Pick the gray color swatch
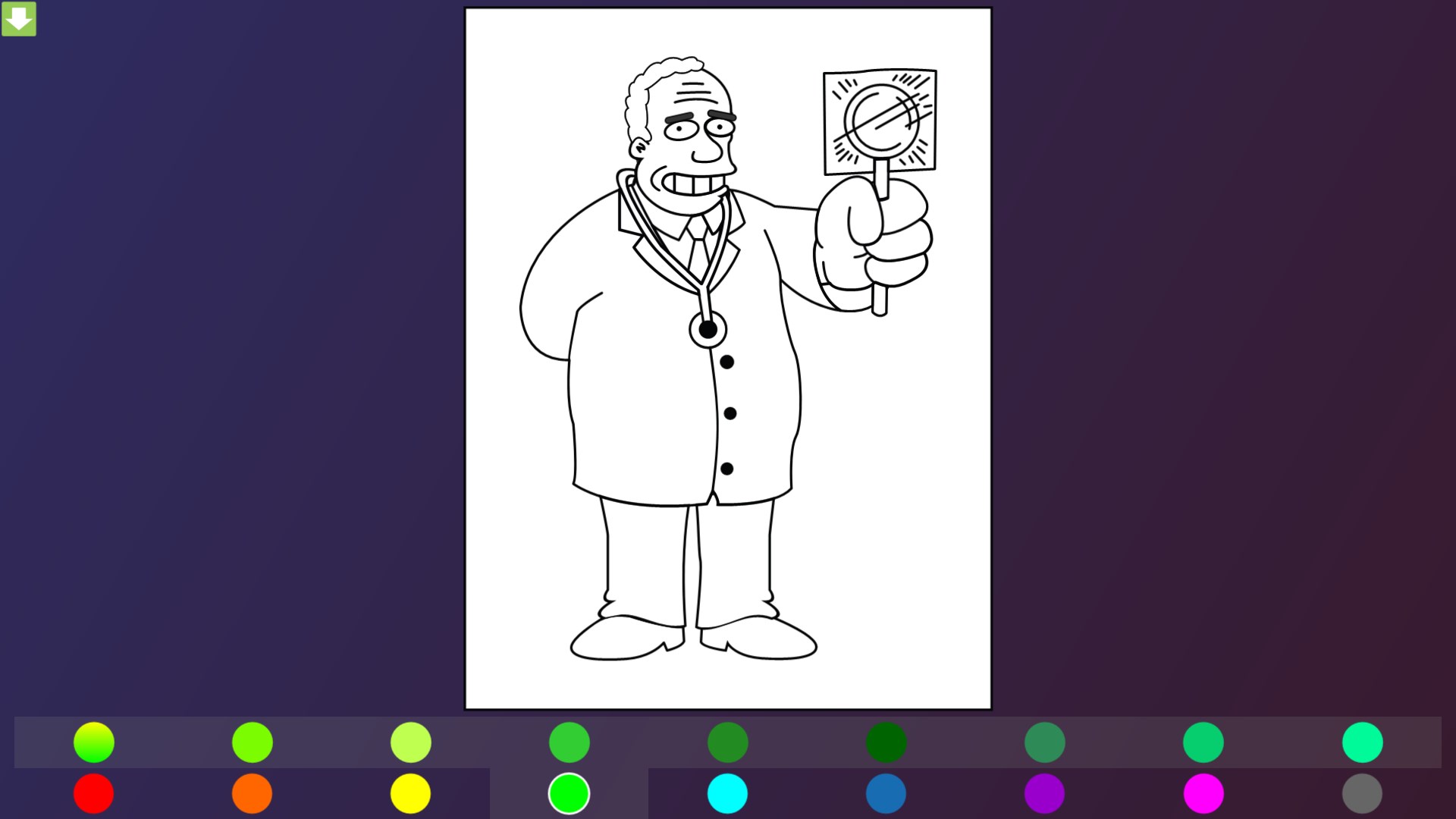Viewport: 1456px width, 819px height. pos(1362,793)
